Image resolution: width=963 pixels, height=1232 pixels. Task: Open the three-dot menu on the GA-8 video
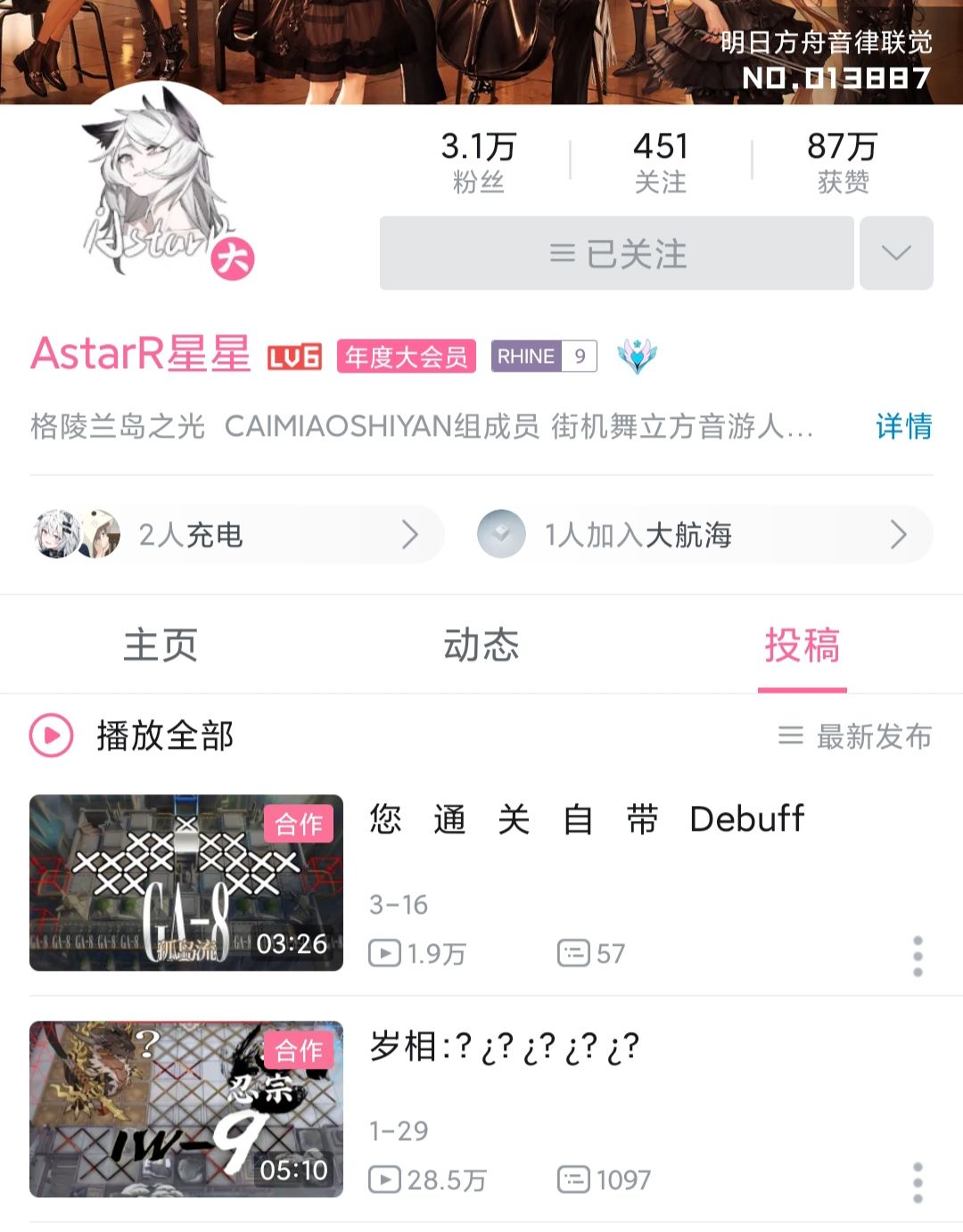[x=918, y=954]
